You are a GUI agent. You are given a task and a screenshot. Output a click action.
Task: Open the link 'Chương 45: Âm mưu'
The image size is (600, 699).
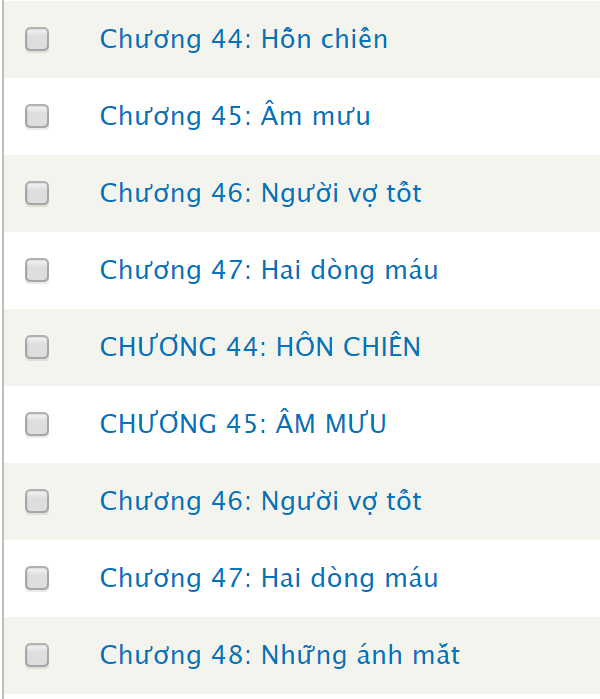[x=235, y=117]
